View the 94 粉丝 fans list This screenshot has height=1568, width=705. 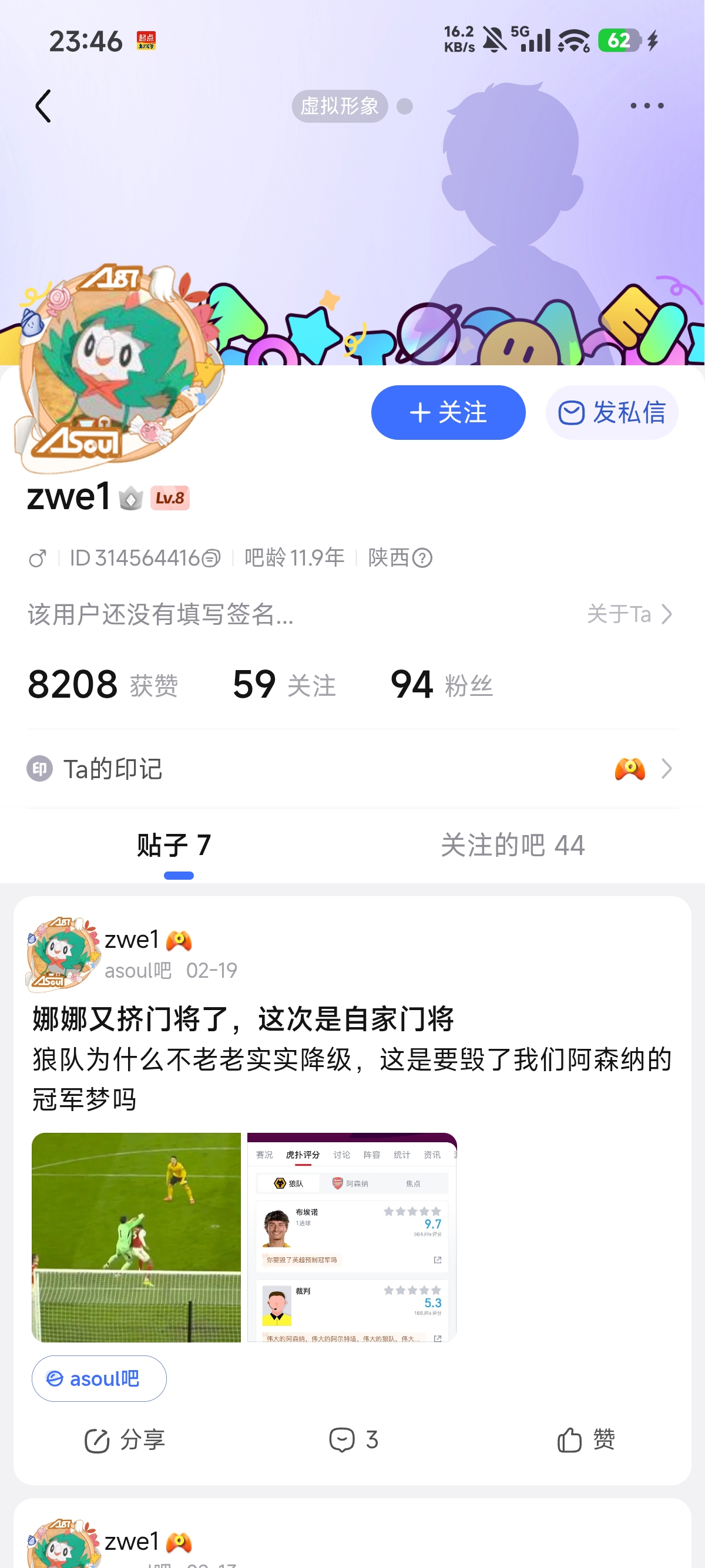441,684
